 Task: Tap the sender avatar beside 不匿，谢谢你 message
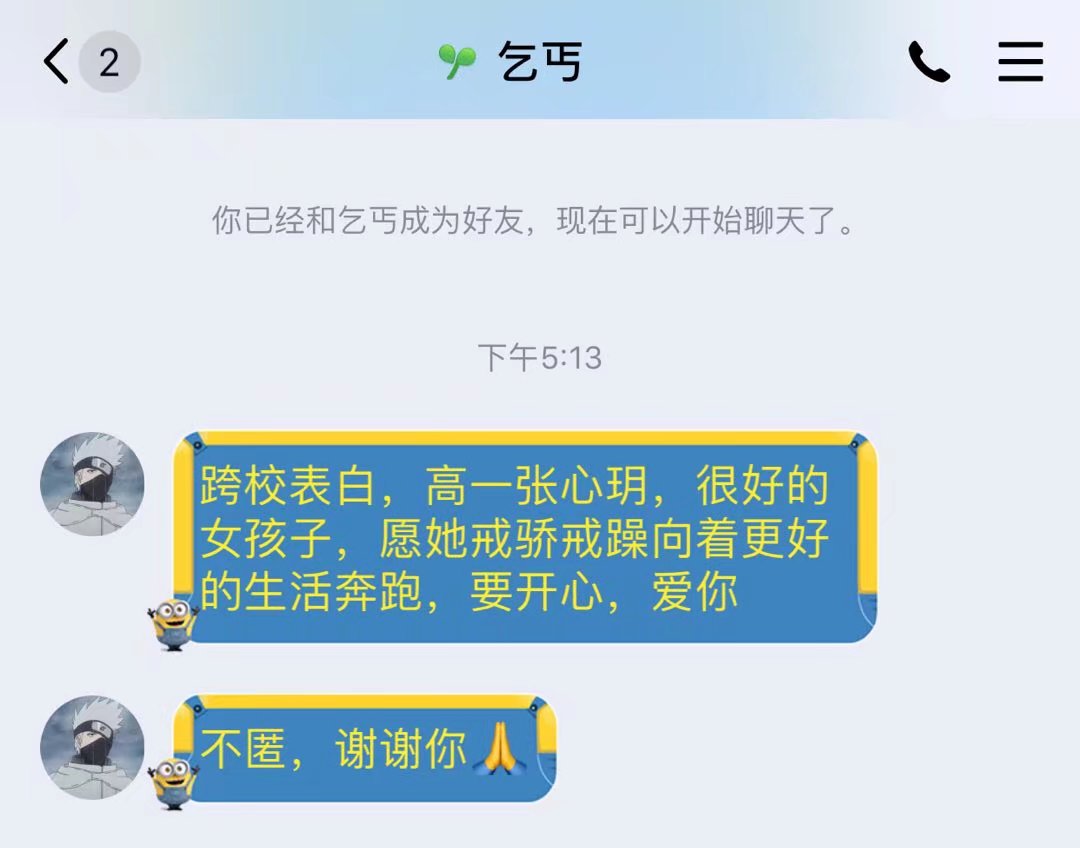[x=92, y=746]
